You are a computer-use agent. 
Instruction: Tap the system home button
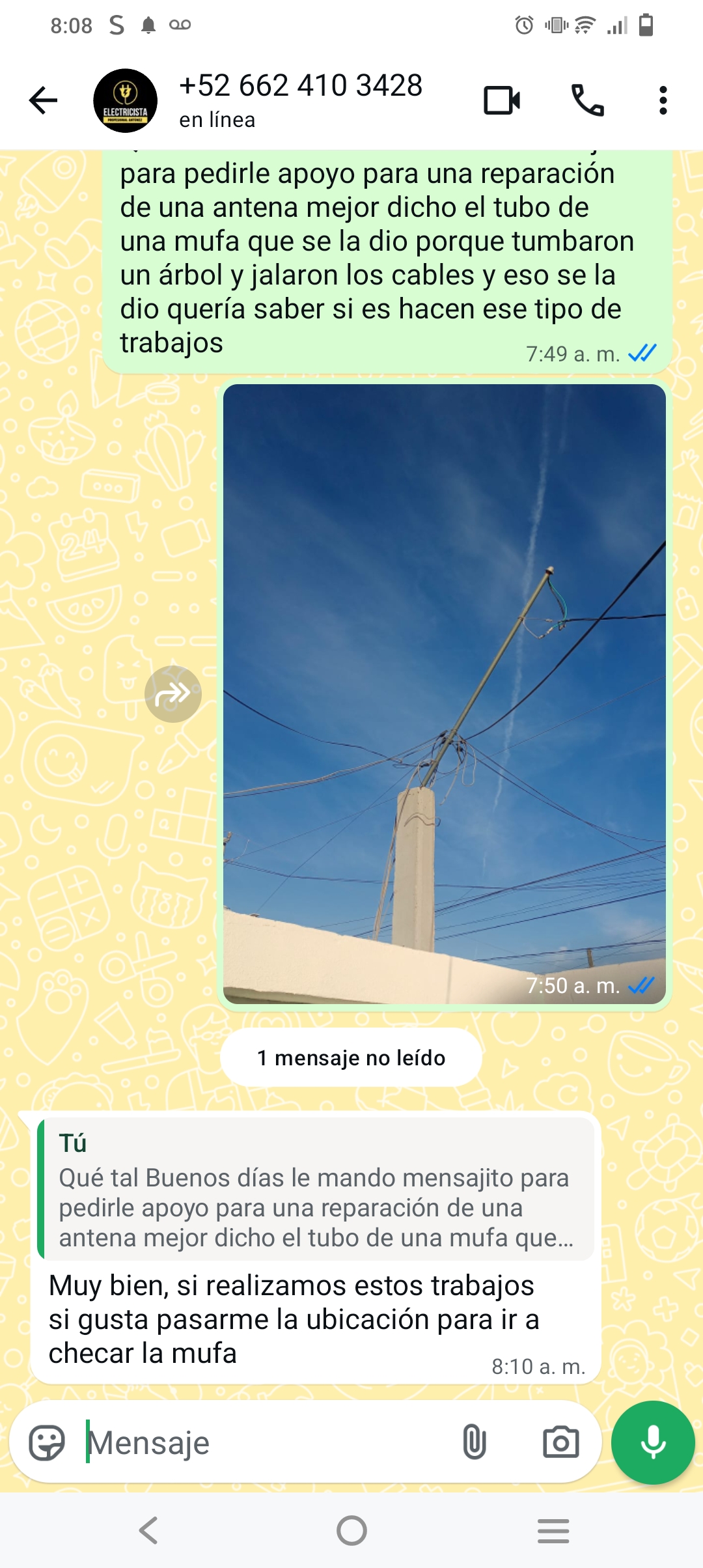point(351,1530)
